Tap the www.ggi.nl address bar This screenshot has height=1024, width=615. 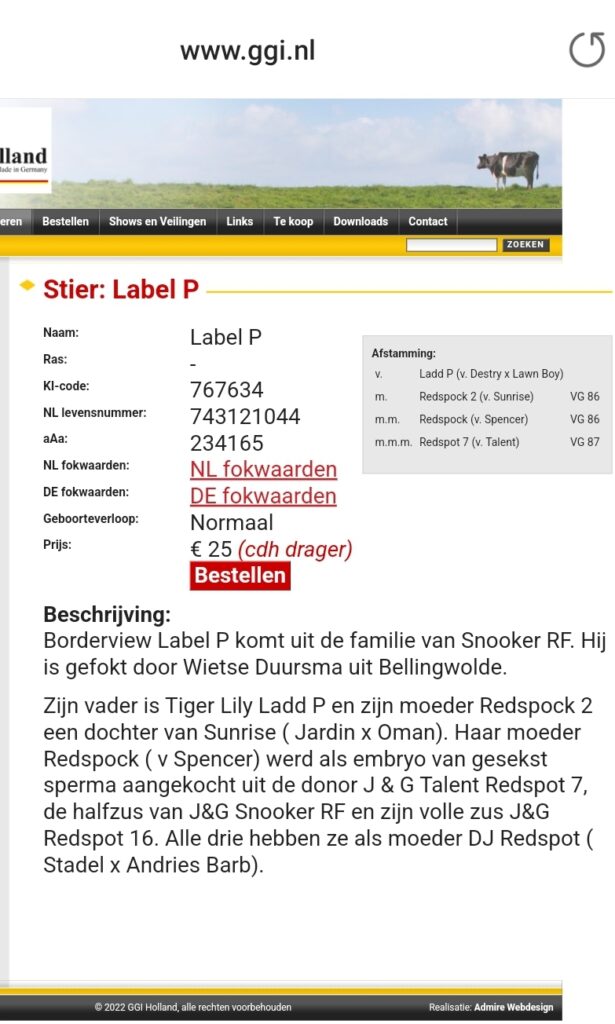point(248,50)
